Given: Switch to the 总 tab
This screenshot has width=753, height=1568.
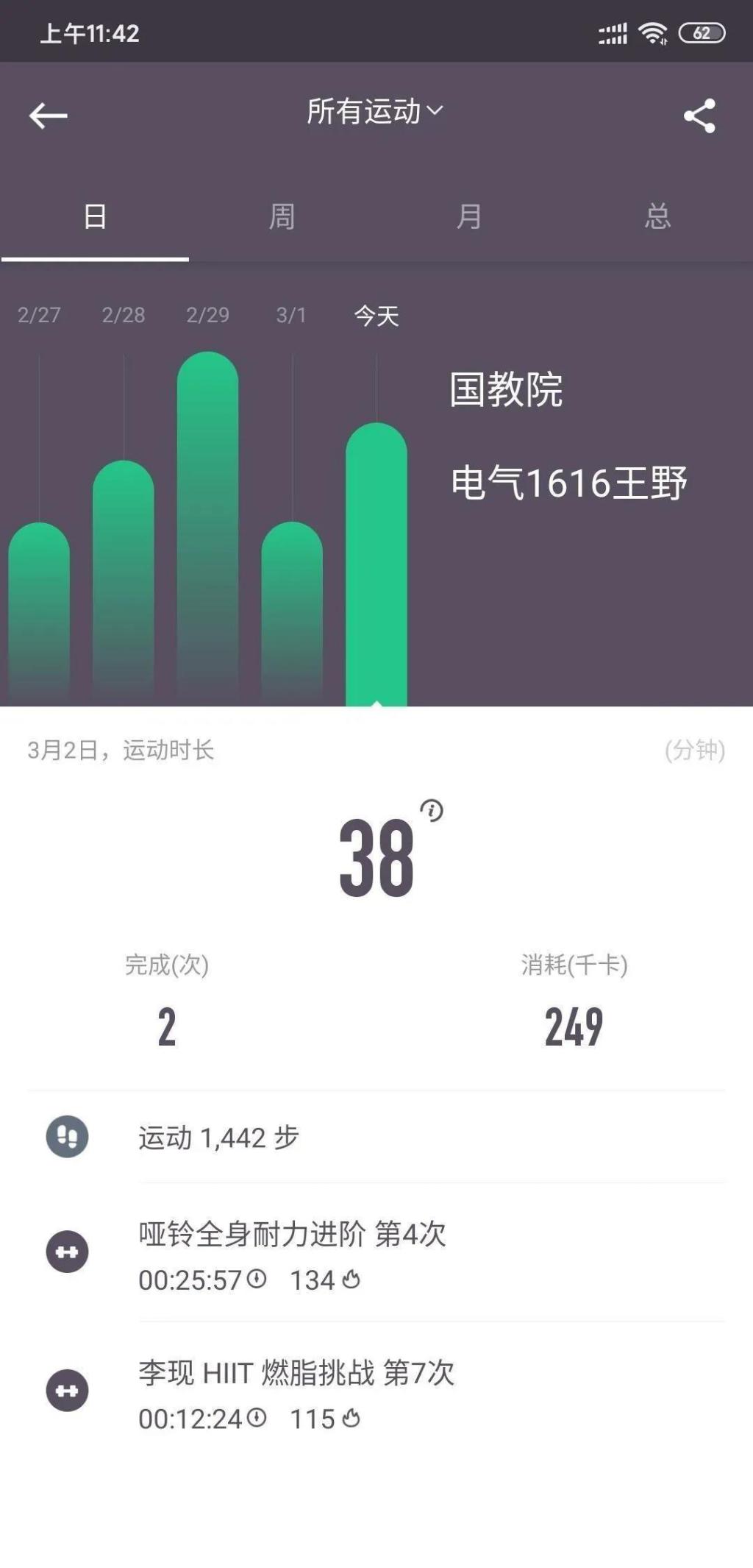Looking at the screenshot, I should (x=657, y=217).
